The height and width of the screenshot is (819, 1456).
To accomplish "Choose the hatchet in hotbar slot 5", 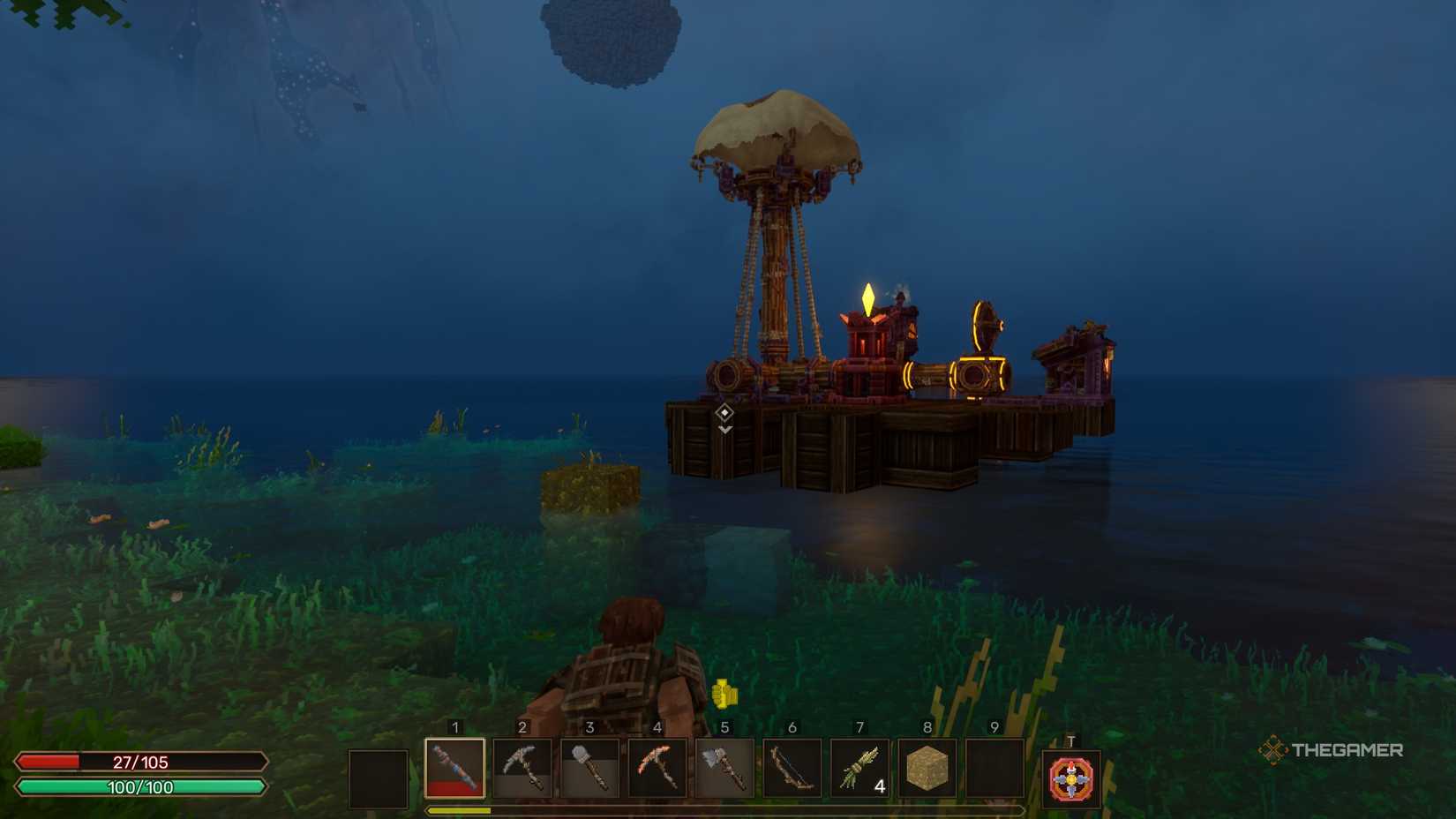I will point(724,768).
